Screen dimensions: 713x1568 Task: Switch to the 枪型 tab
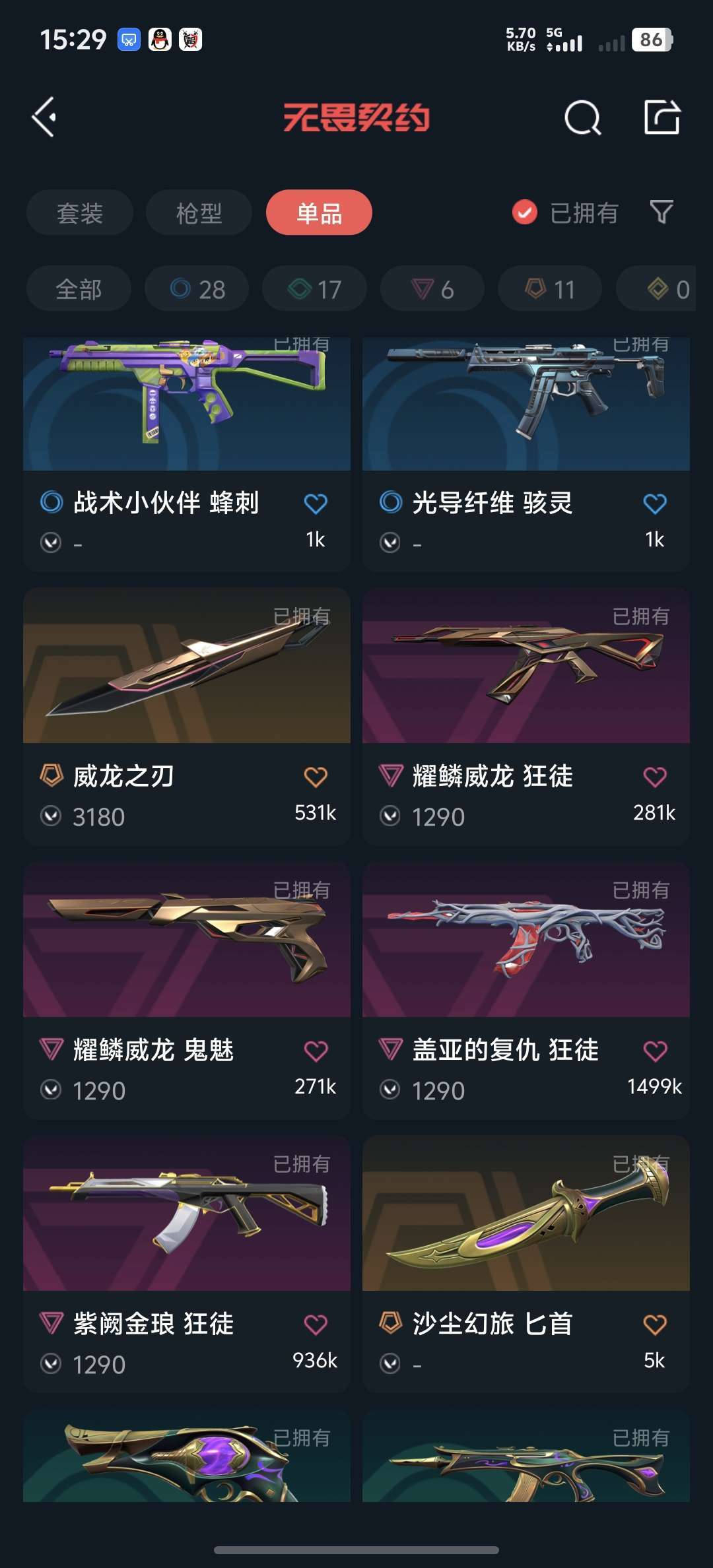click(x=199, y=212)
